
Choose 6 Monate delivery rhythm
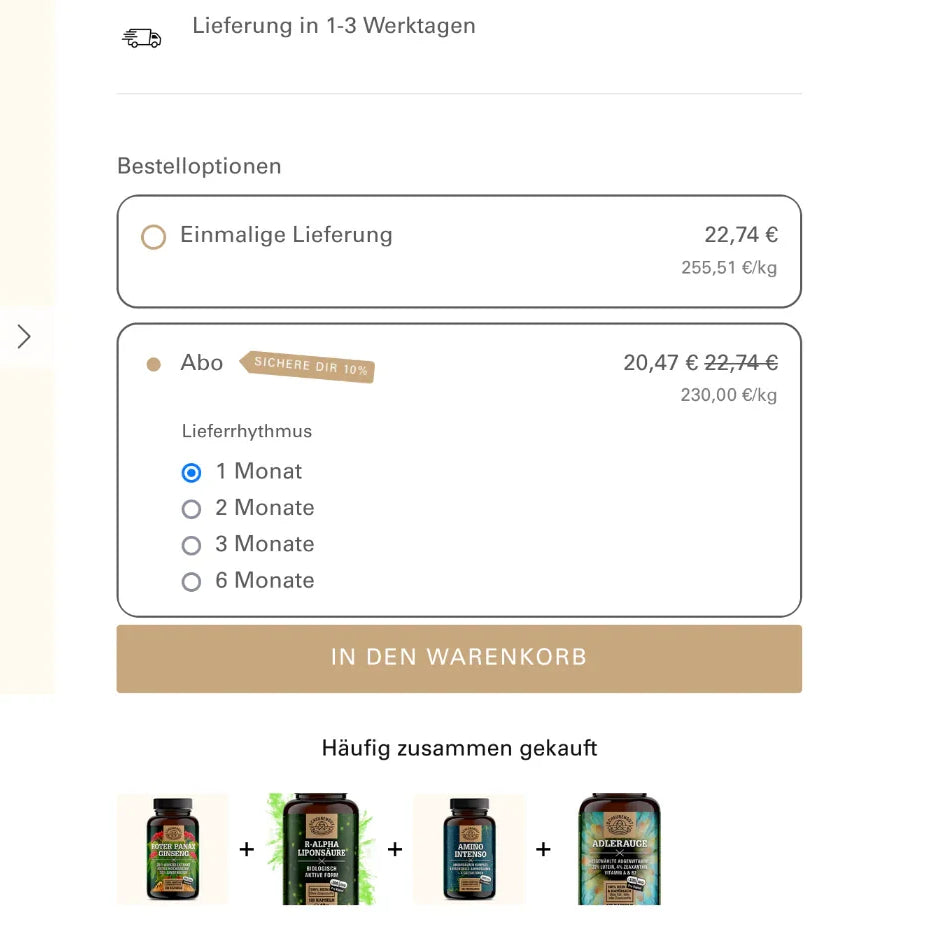(x=192, y=582)
